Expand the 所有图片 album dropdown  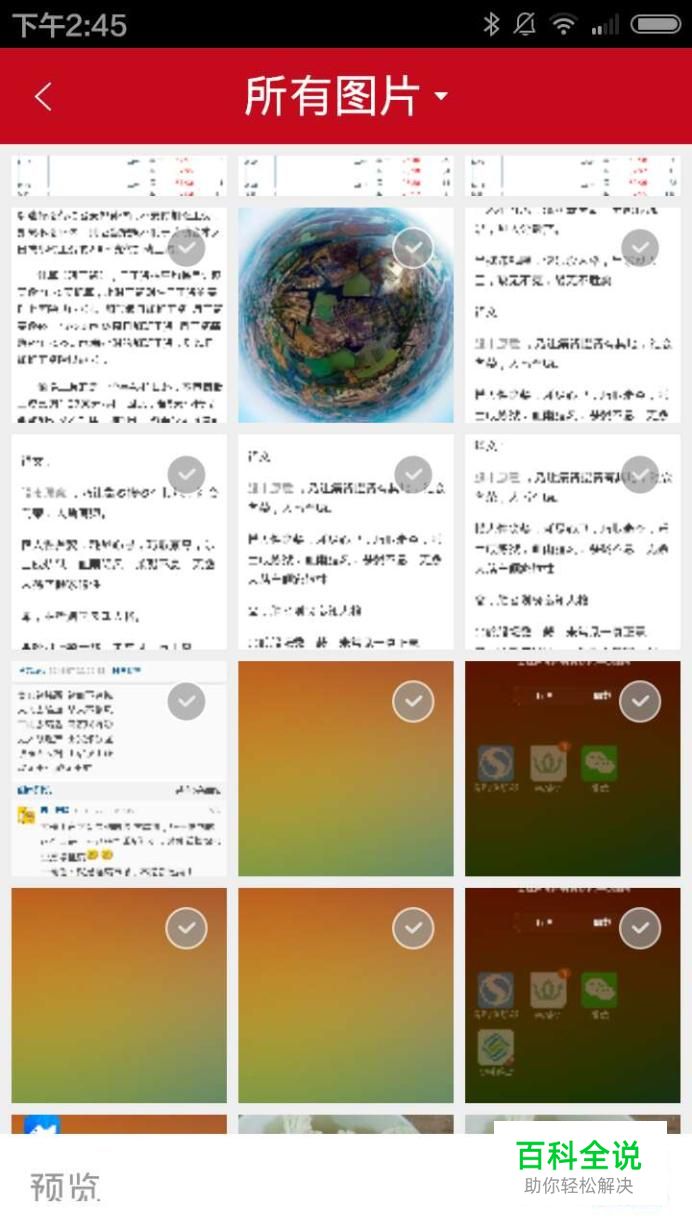pos(346,96)
